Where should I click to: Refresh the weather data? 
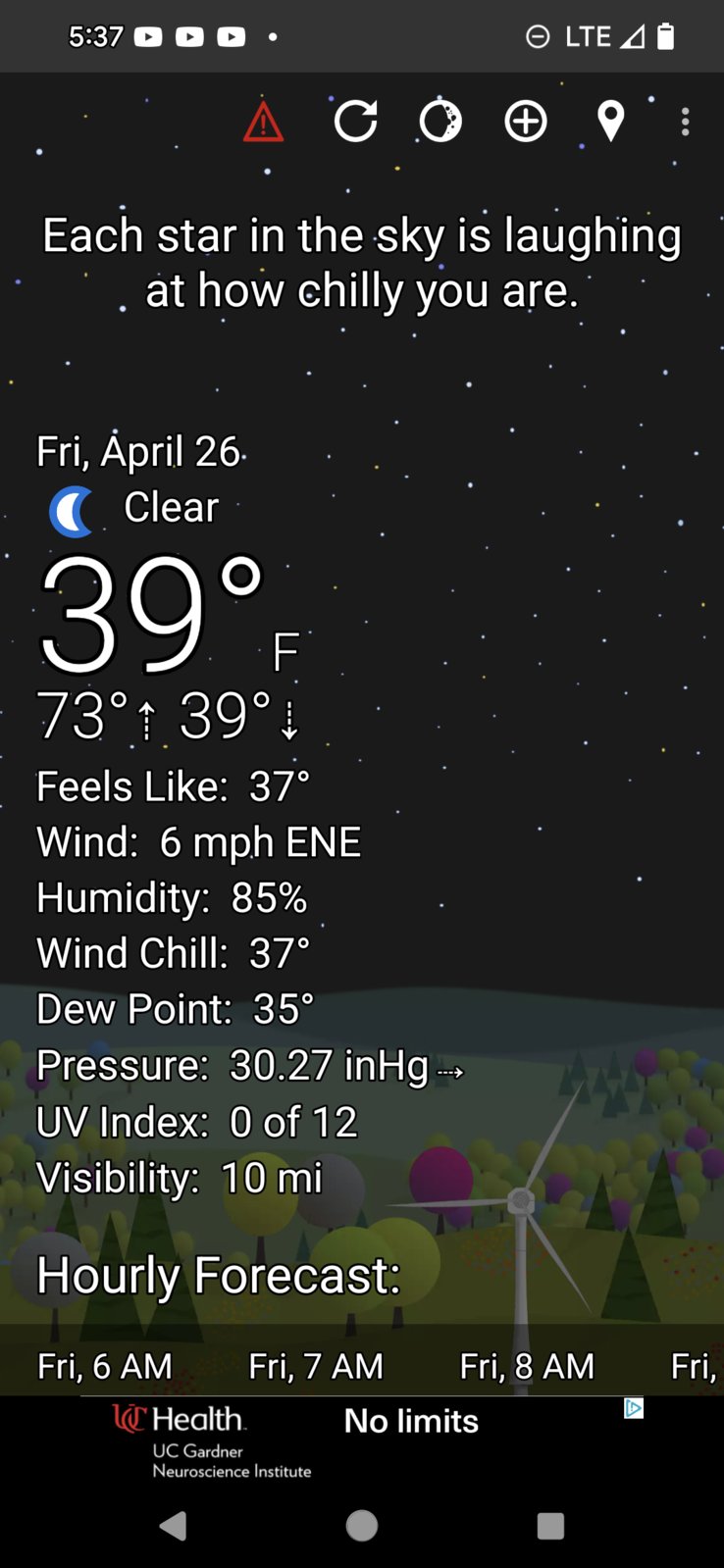click(x=355, y=122)
